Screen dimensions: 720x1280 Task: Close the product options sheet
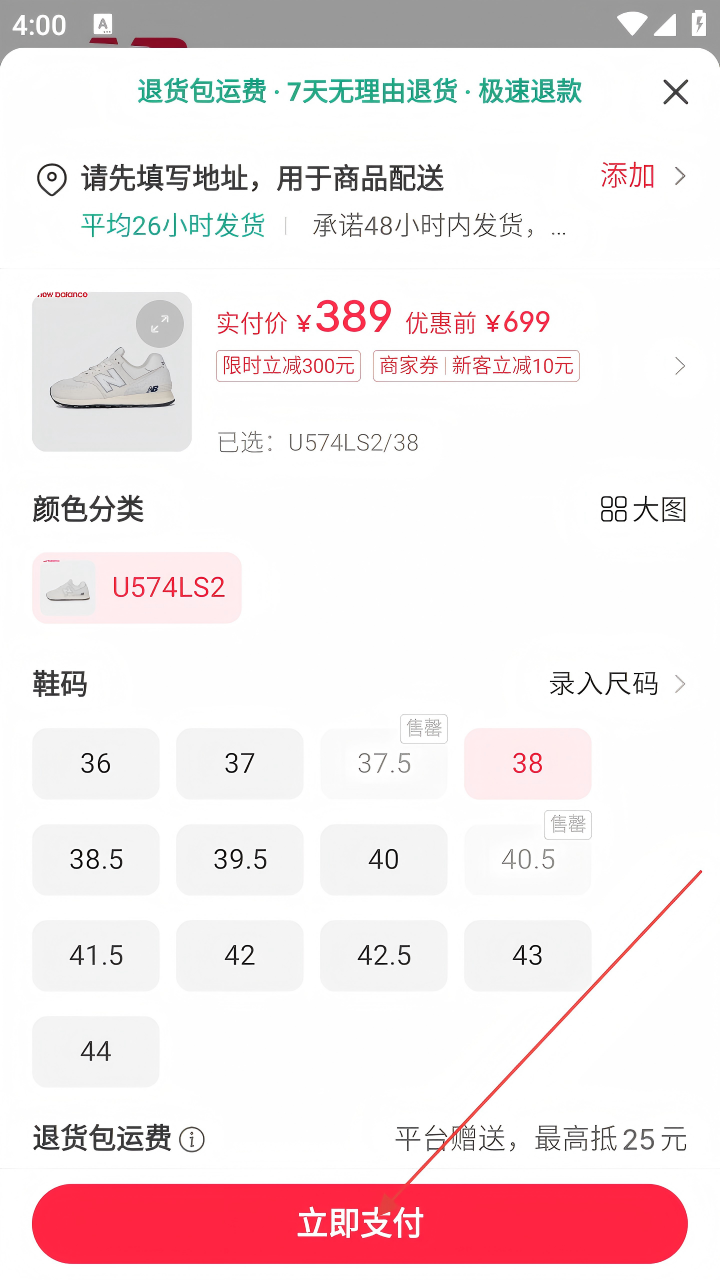(x=676, y=92)
